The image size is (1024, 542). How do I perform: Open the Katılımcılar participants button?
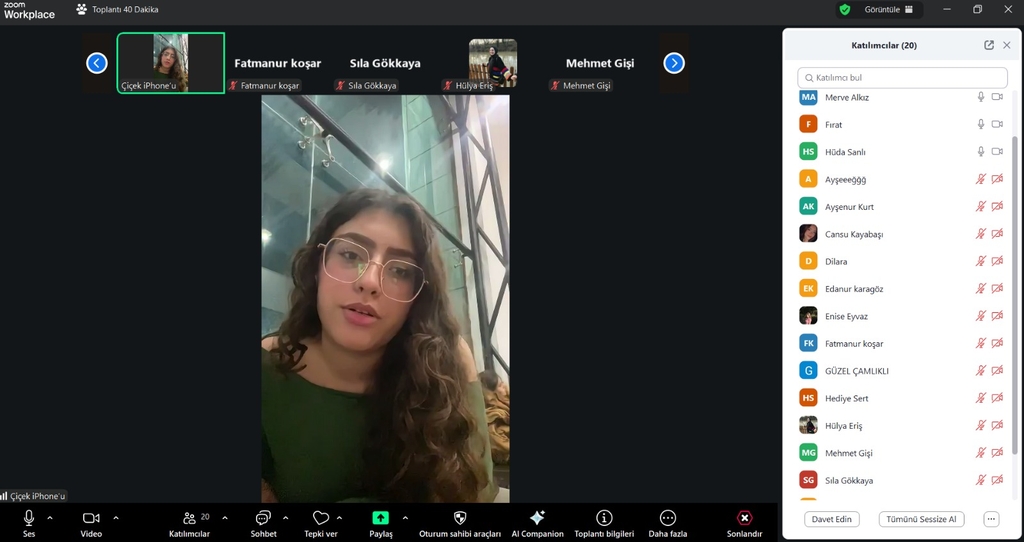pyautogui.click(x=189, y=522)
